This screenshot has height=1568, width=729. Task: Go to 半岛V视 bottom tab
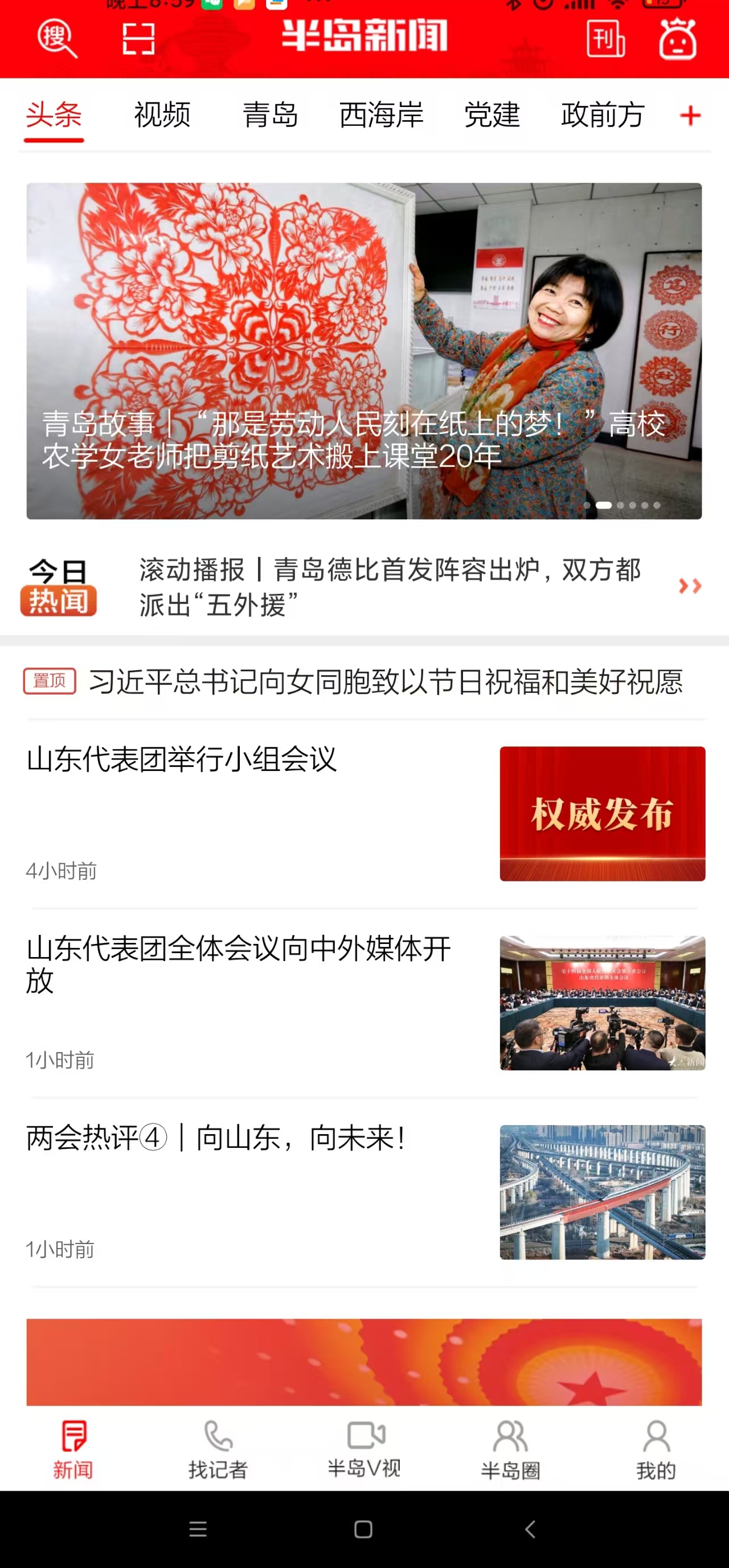(364, 1450)
